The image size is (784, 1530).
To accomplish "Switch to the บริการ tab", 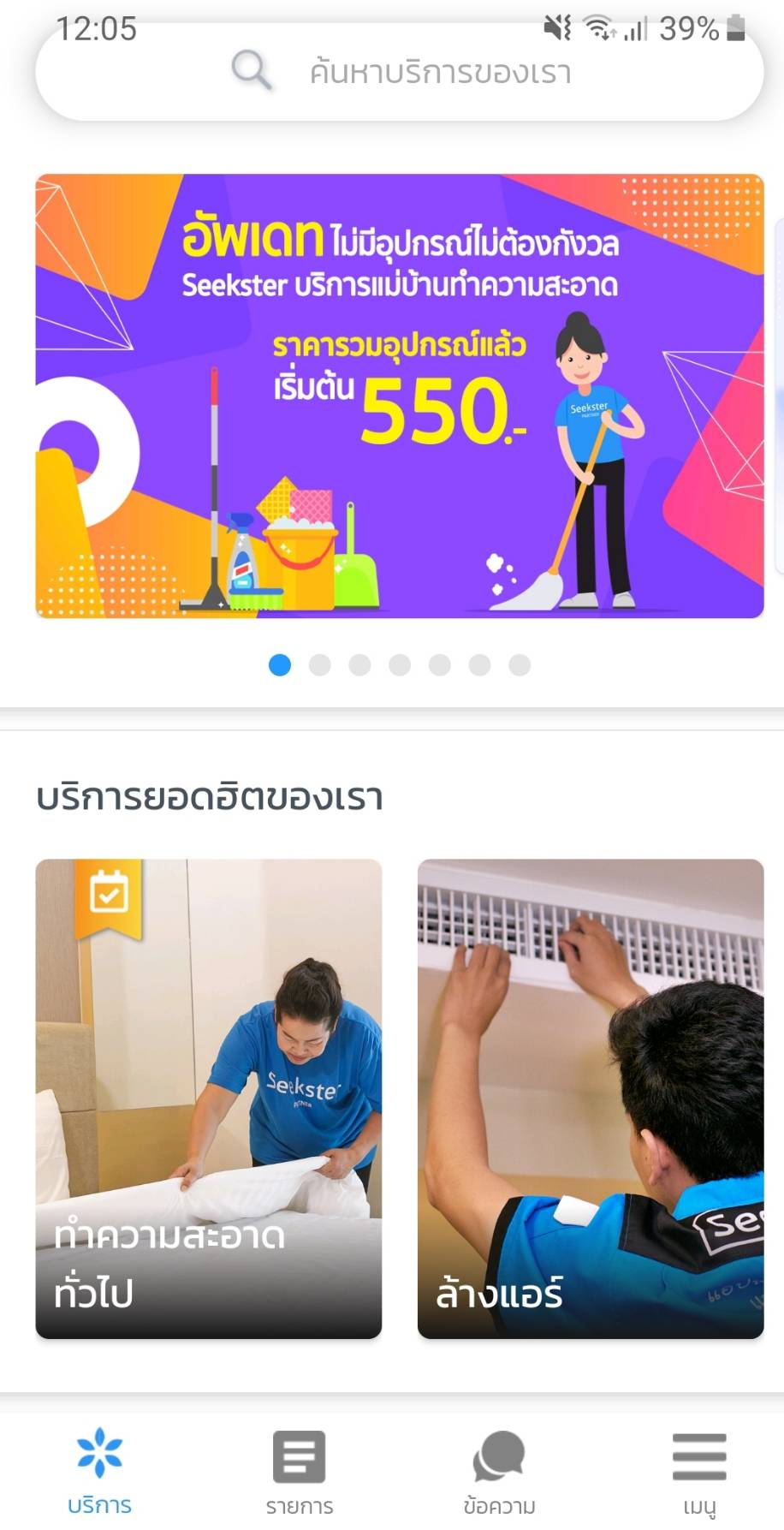I will point(99,1472).
